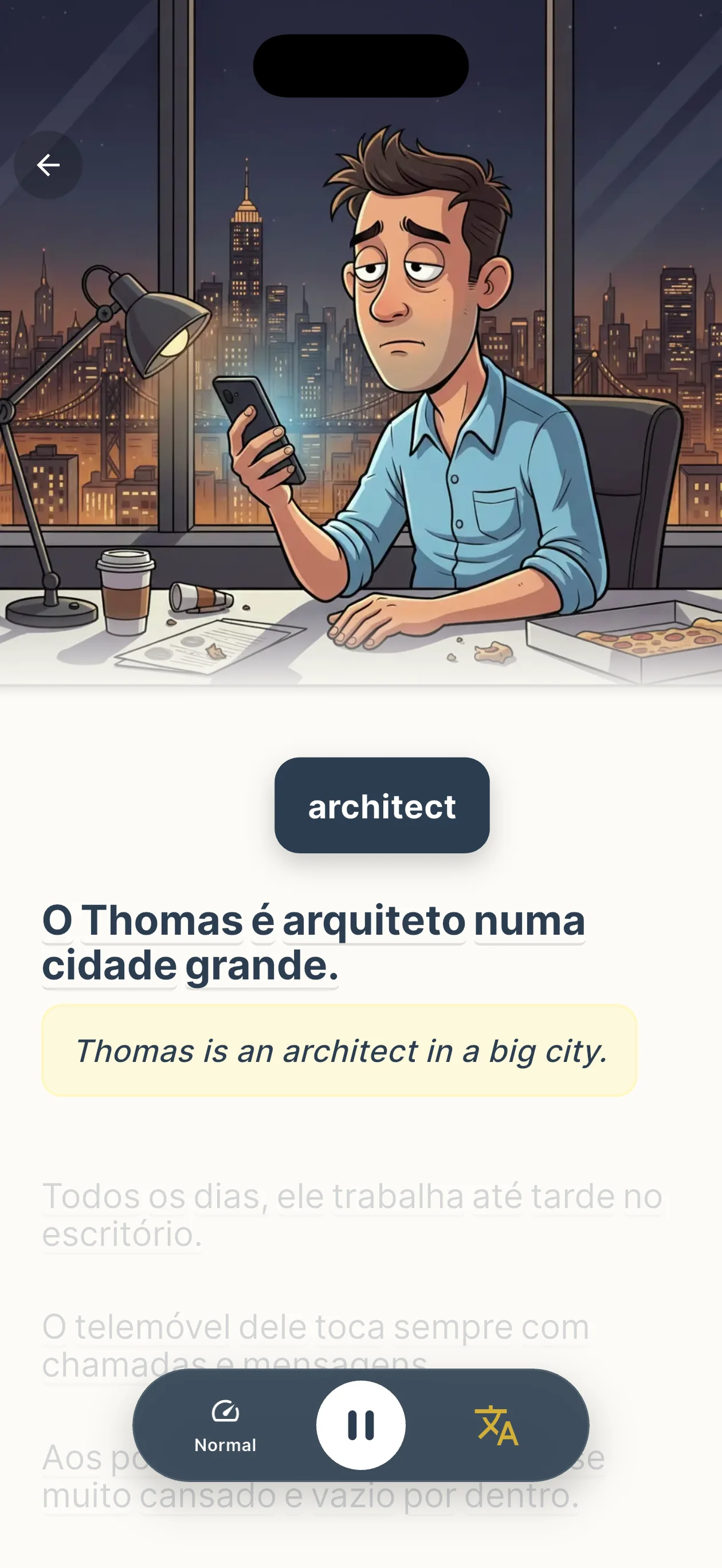Toggle translation with the 文A icon

[x=496, y=1425]
